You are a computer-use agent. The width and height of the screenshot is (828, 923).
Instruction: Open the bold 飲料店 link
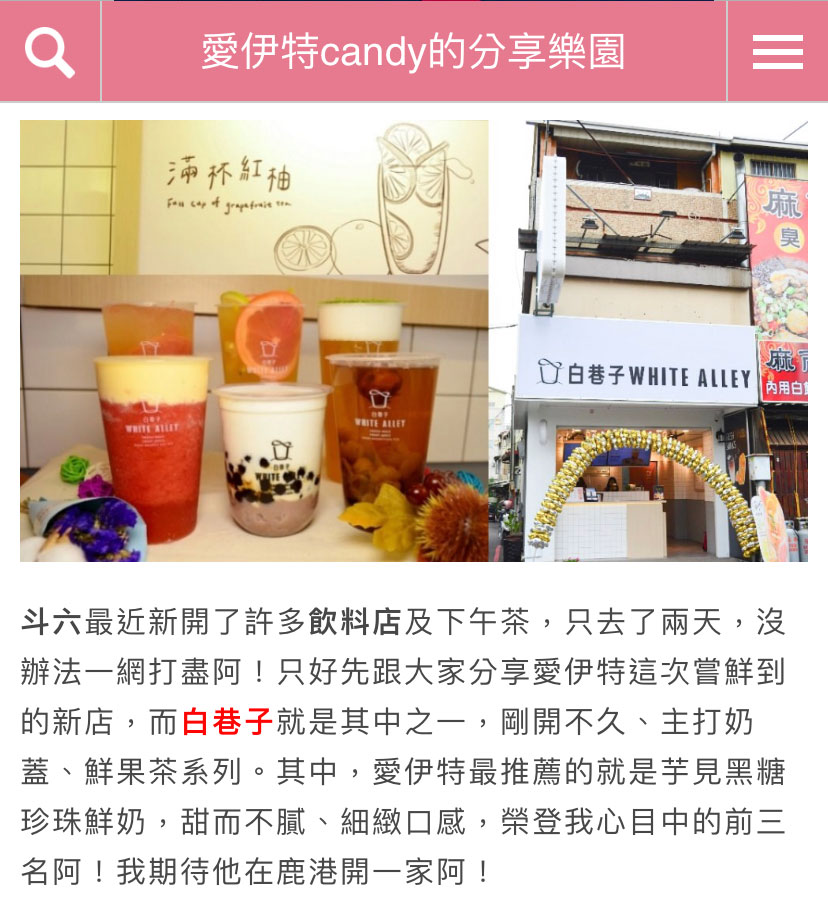[x=354, y=622]
